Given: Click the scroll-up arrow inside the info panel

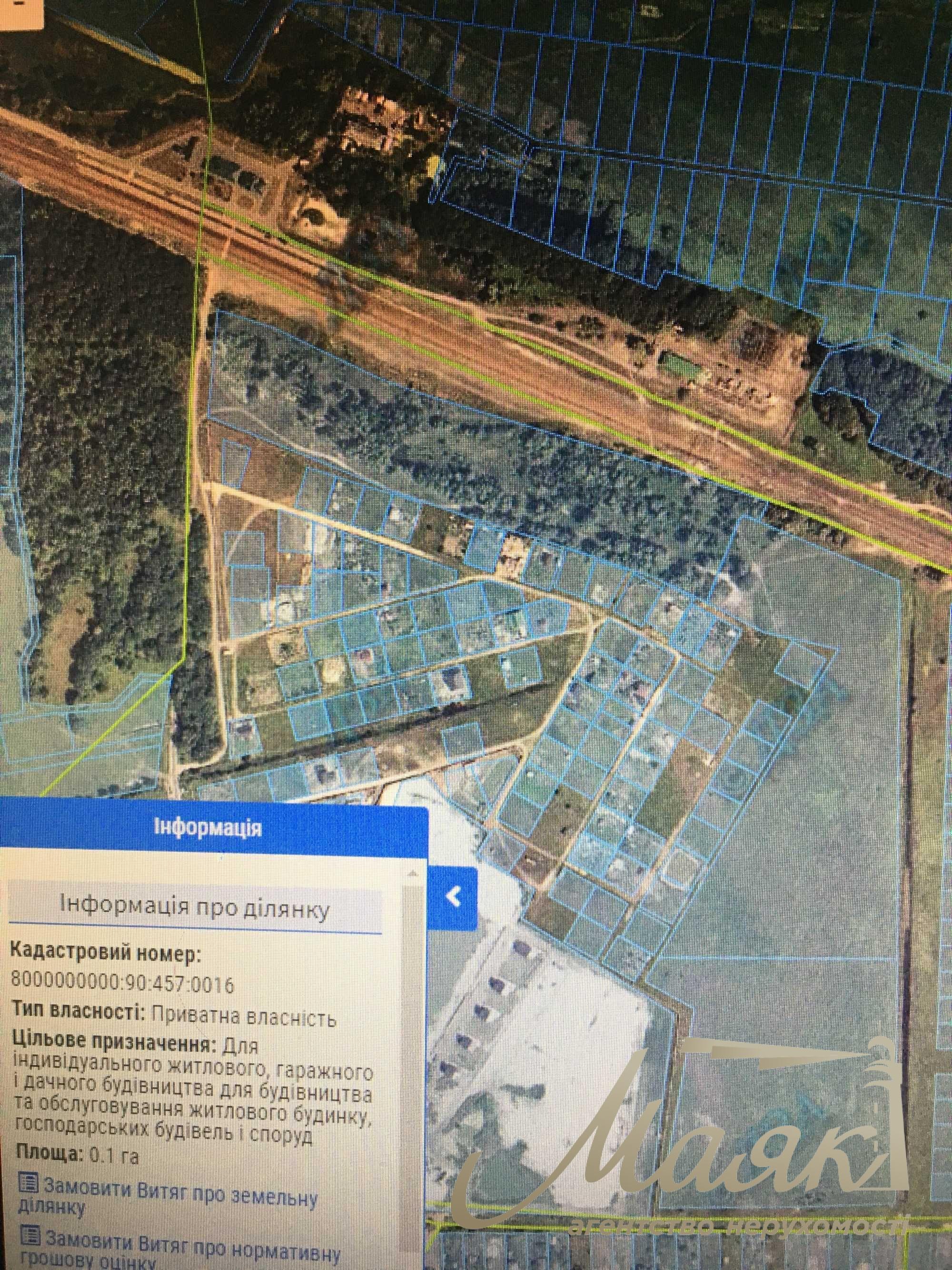Looking at the screenshot, I should click(x=413, y=873).
